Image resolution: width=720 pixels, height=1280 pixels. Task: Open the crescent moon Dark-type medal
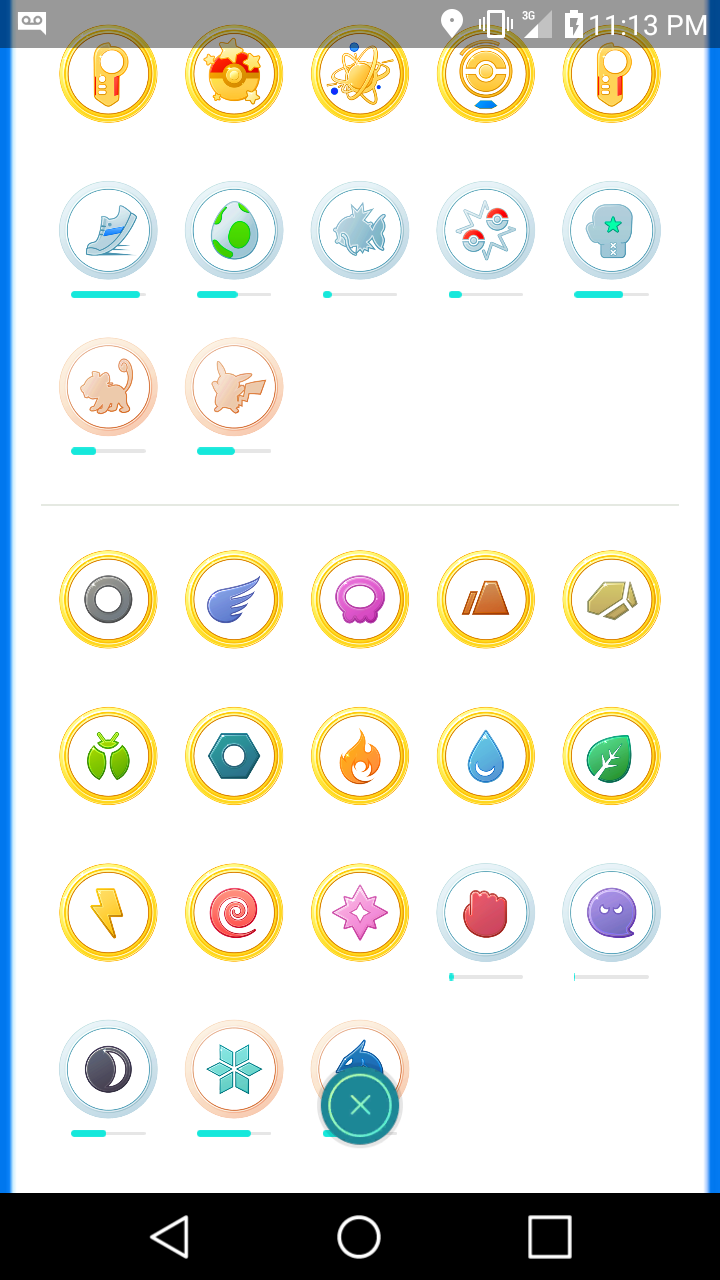[x=108, y=1069]
